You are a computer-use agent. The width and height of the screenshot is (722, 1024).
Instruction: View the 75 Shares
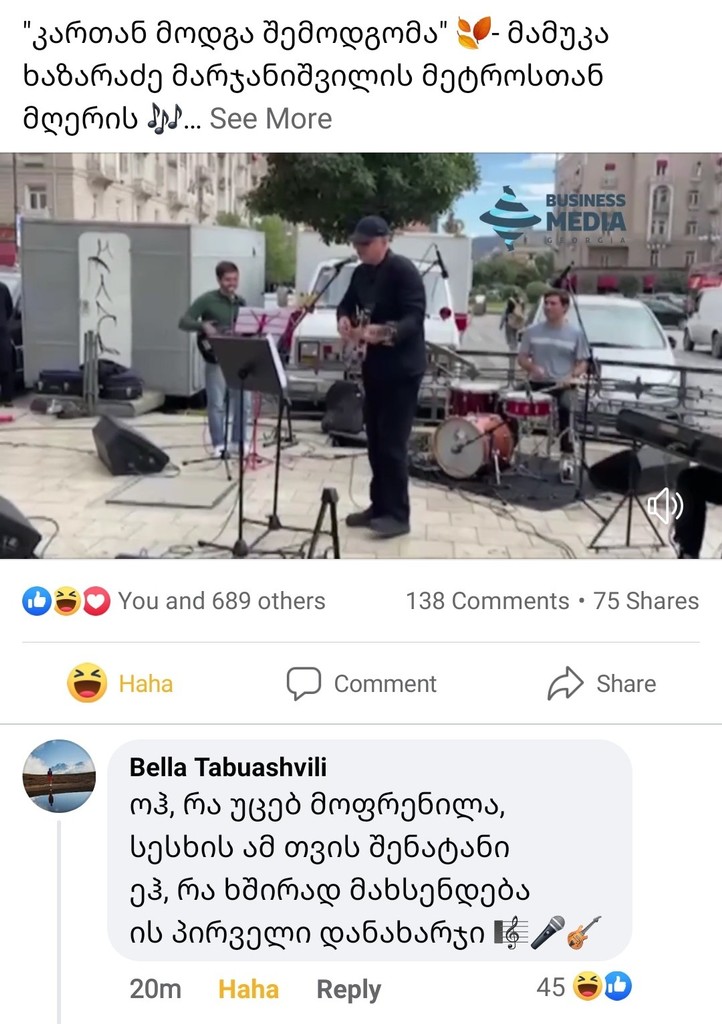[646, 601]
